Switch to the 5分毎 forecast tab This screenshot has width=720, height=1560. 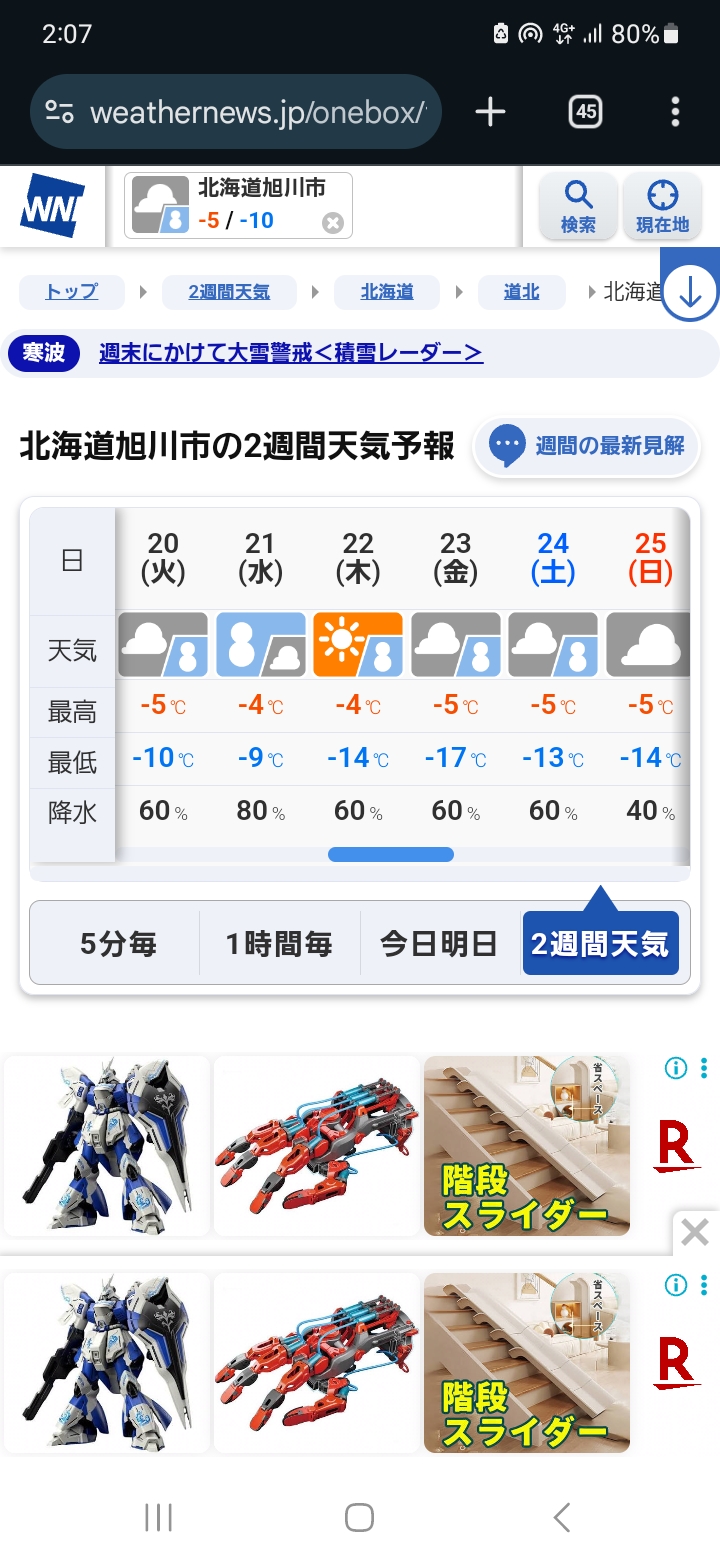[118, 943]
